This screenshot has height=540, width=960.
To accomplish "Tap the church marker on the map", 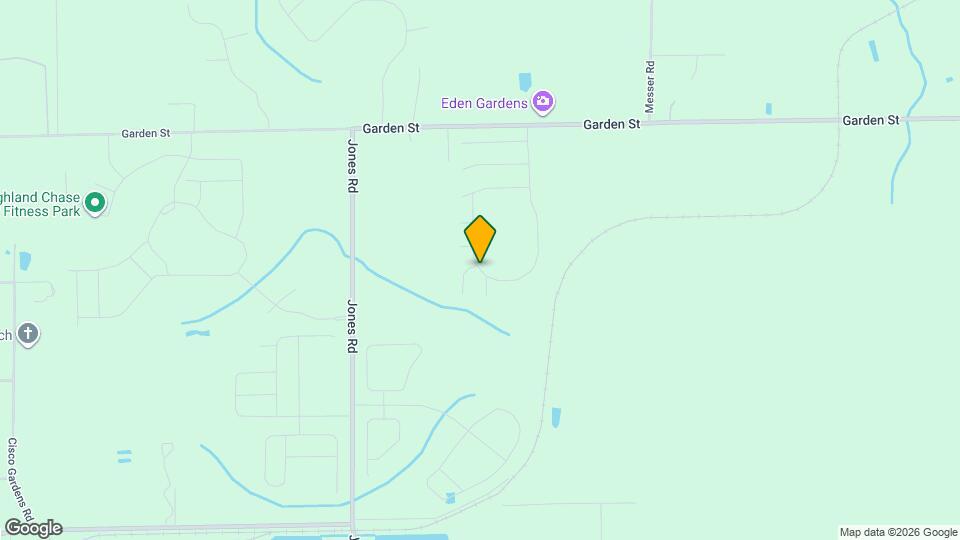I will (28, 334).
